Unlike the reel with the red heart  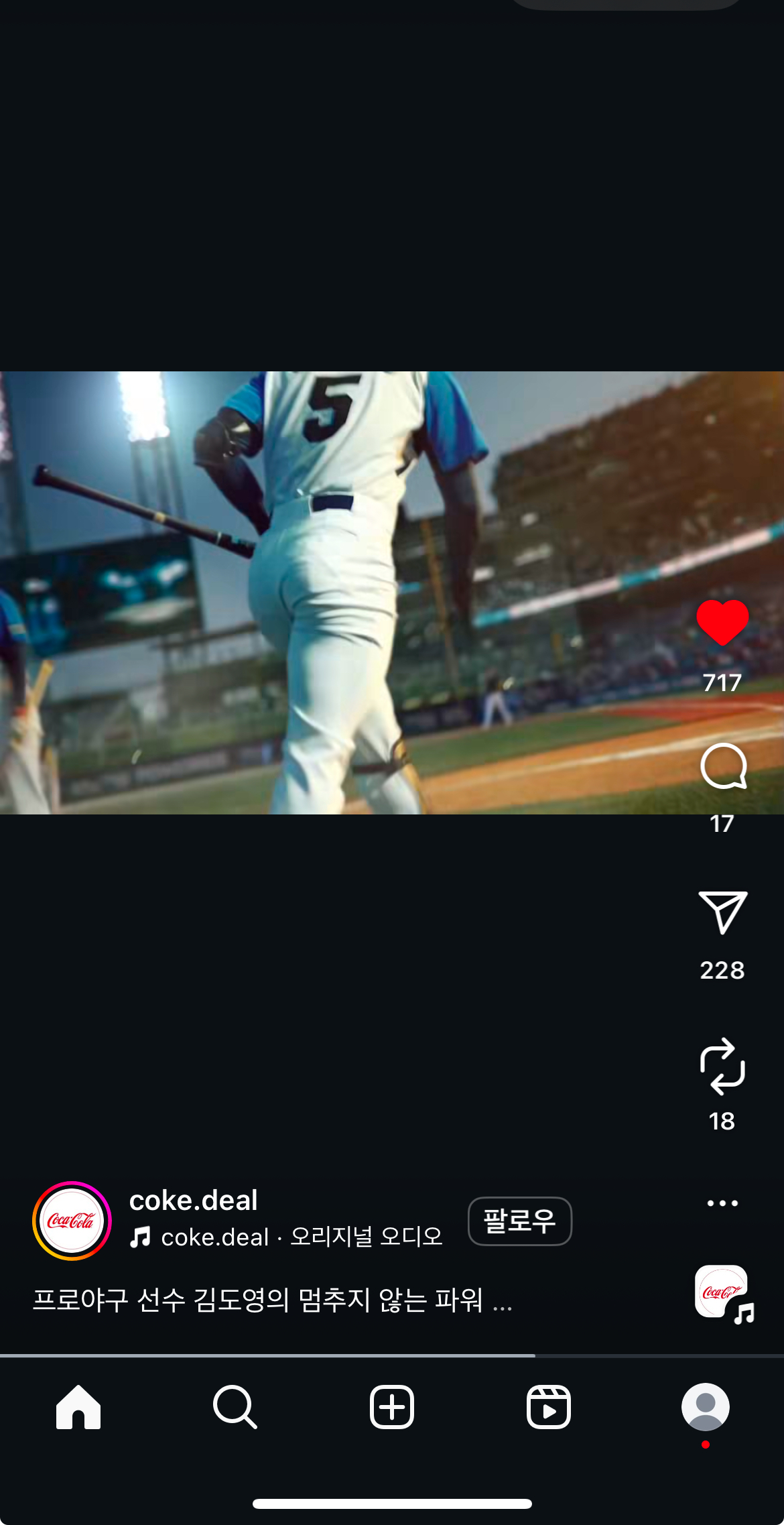[722, 623]
